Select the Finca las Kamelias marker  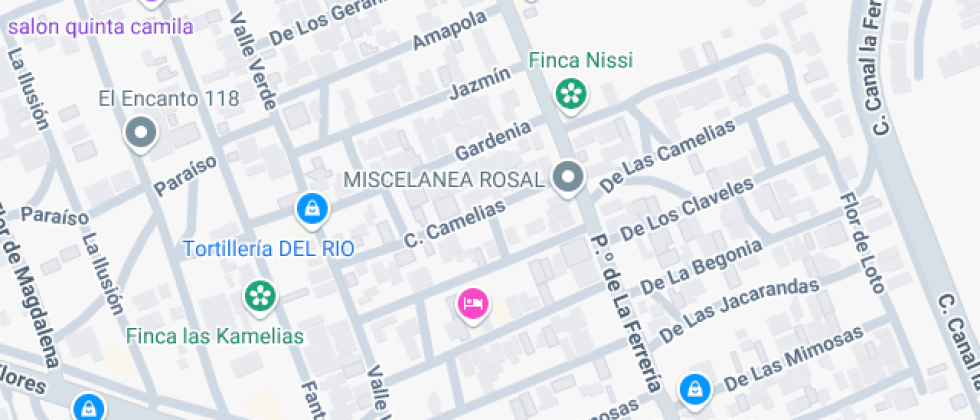coord(260,295)
